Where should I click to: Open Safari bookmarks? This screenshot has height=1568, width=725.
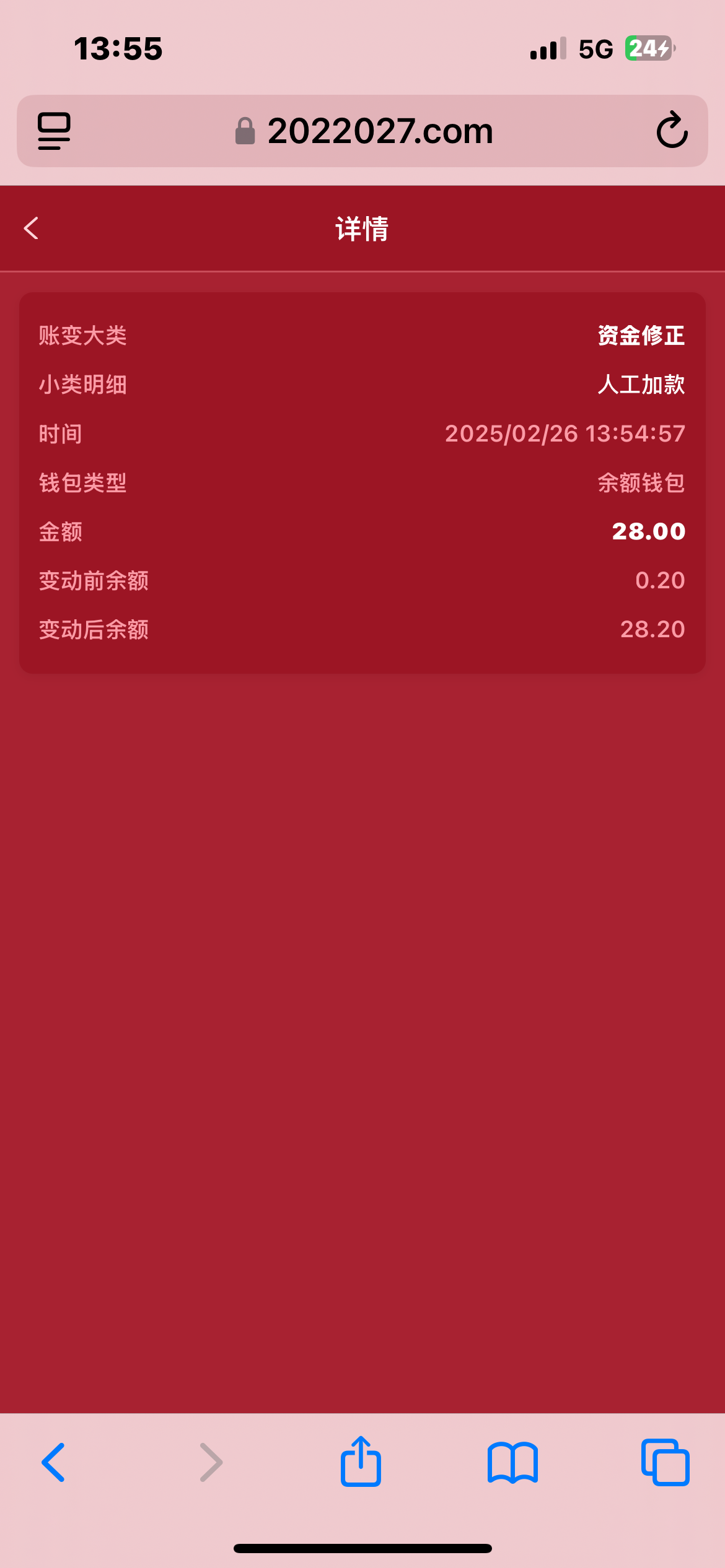click(x=512, y=1462)
